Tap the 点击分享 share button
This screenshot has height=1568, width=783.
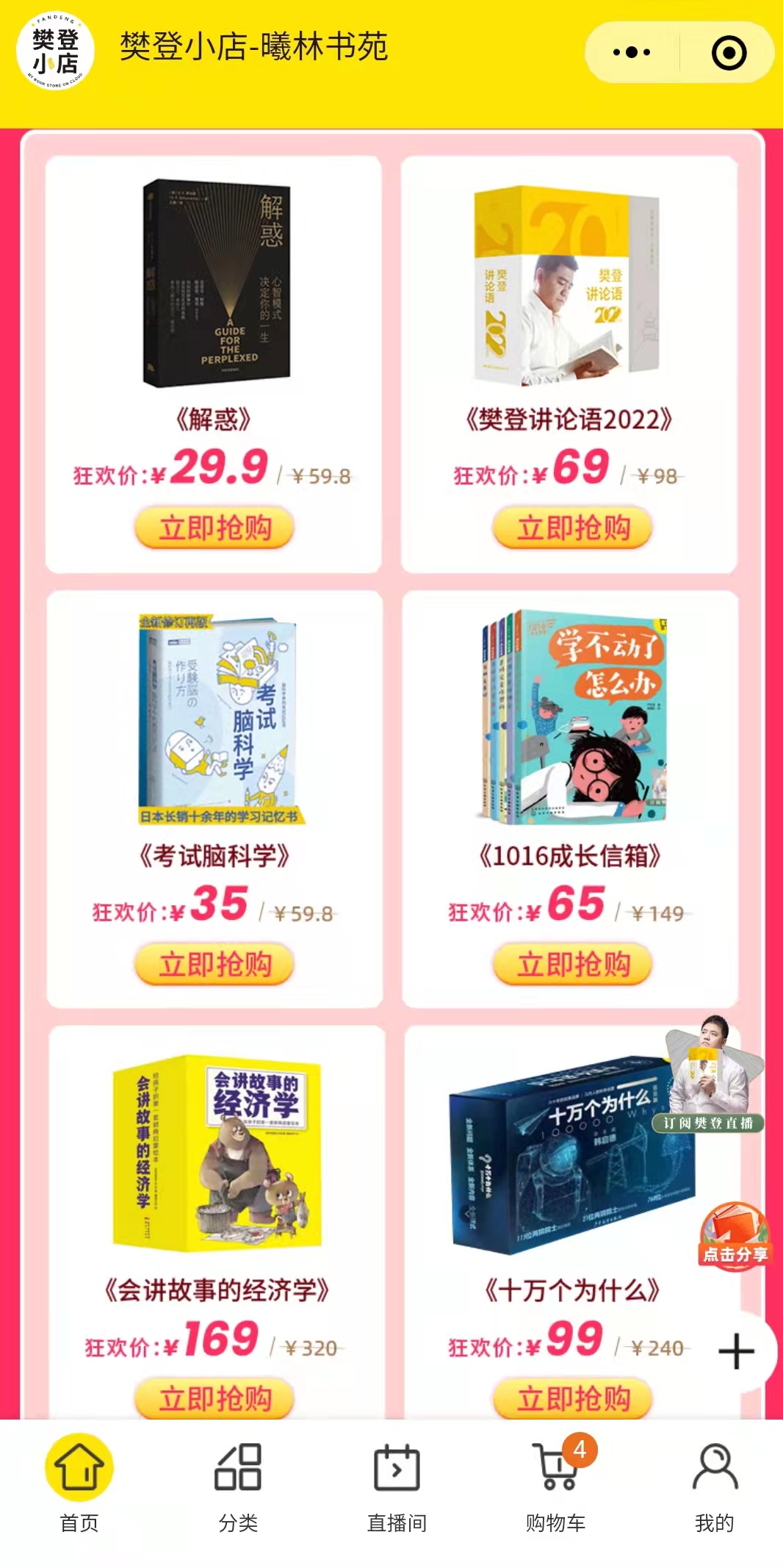(735, 1236)
